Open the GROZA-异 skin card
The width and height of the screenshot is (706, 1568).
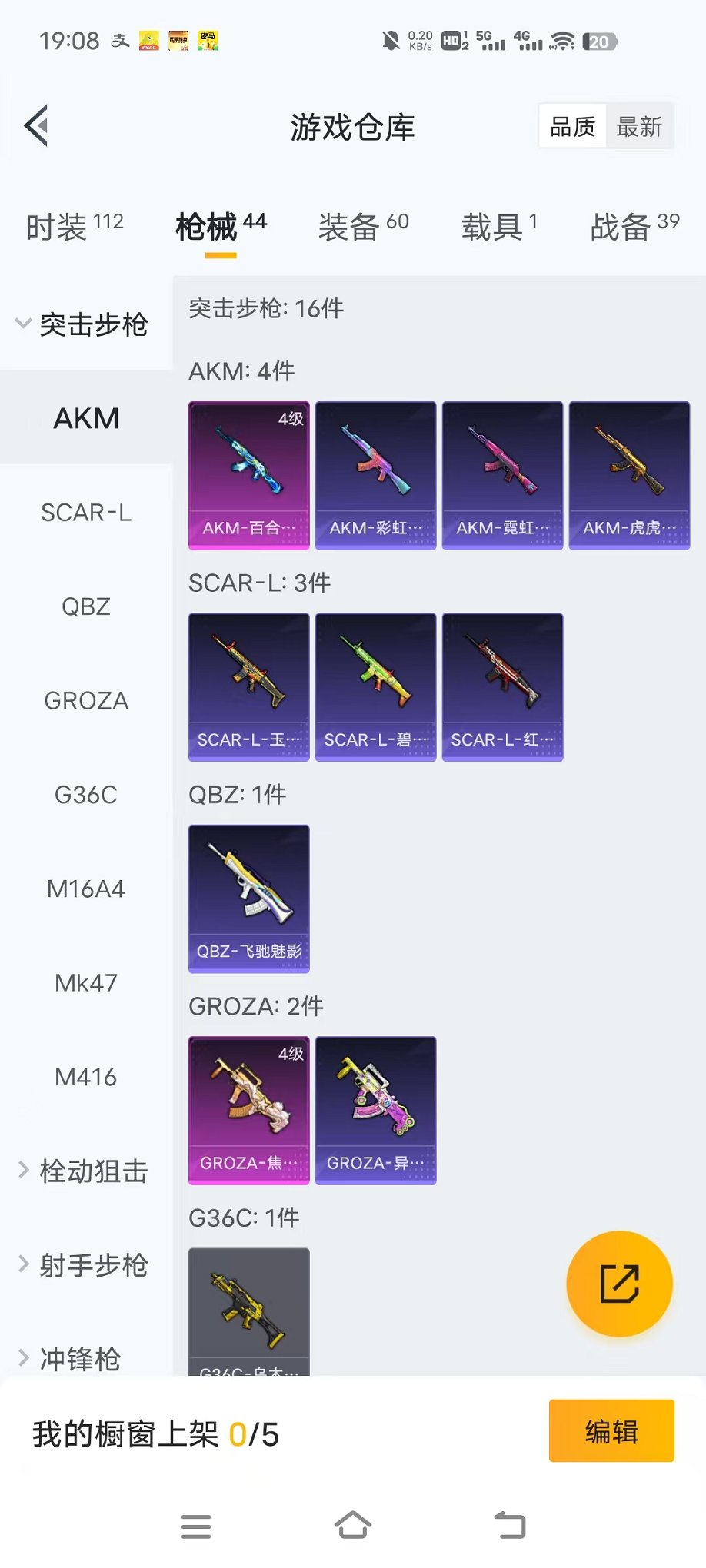375,1110
